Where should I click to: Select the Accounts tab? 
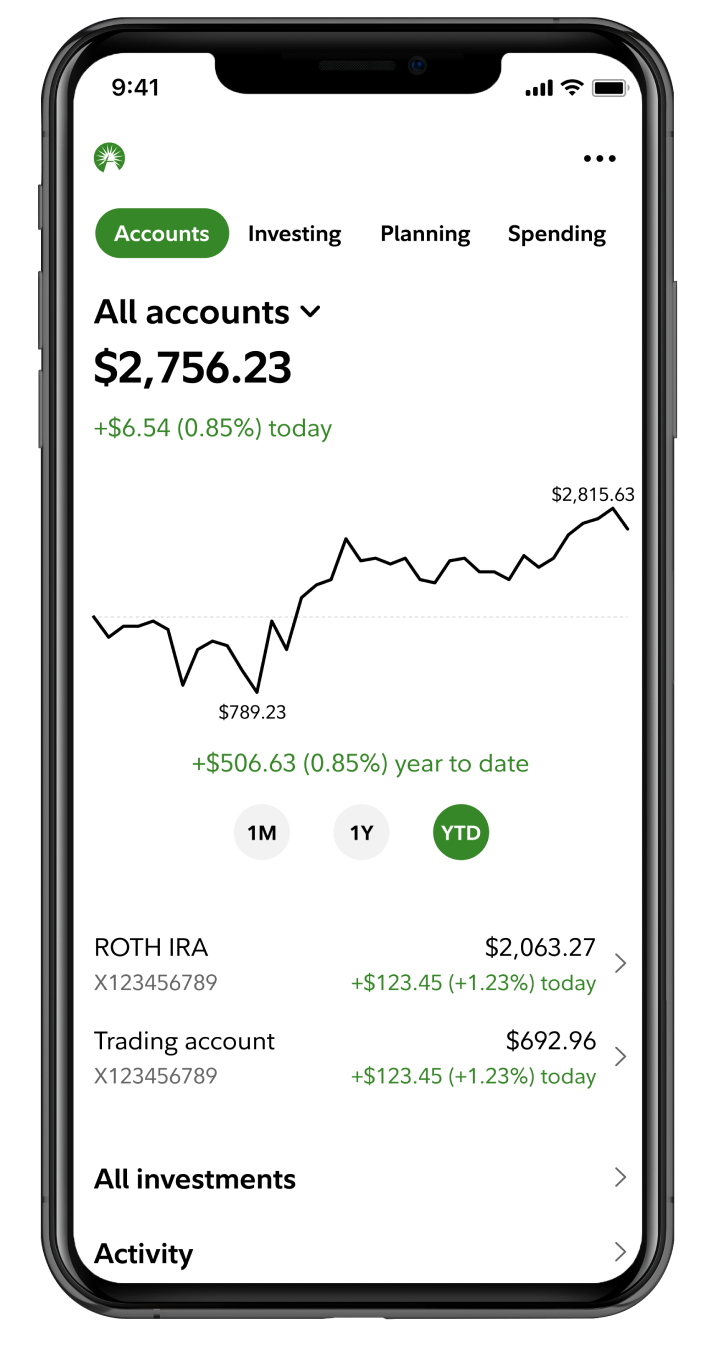click(x=162, y=233)
